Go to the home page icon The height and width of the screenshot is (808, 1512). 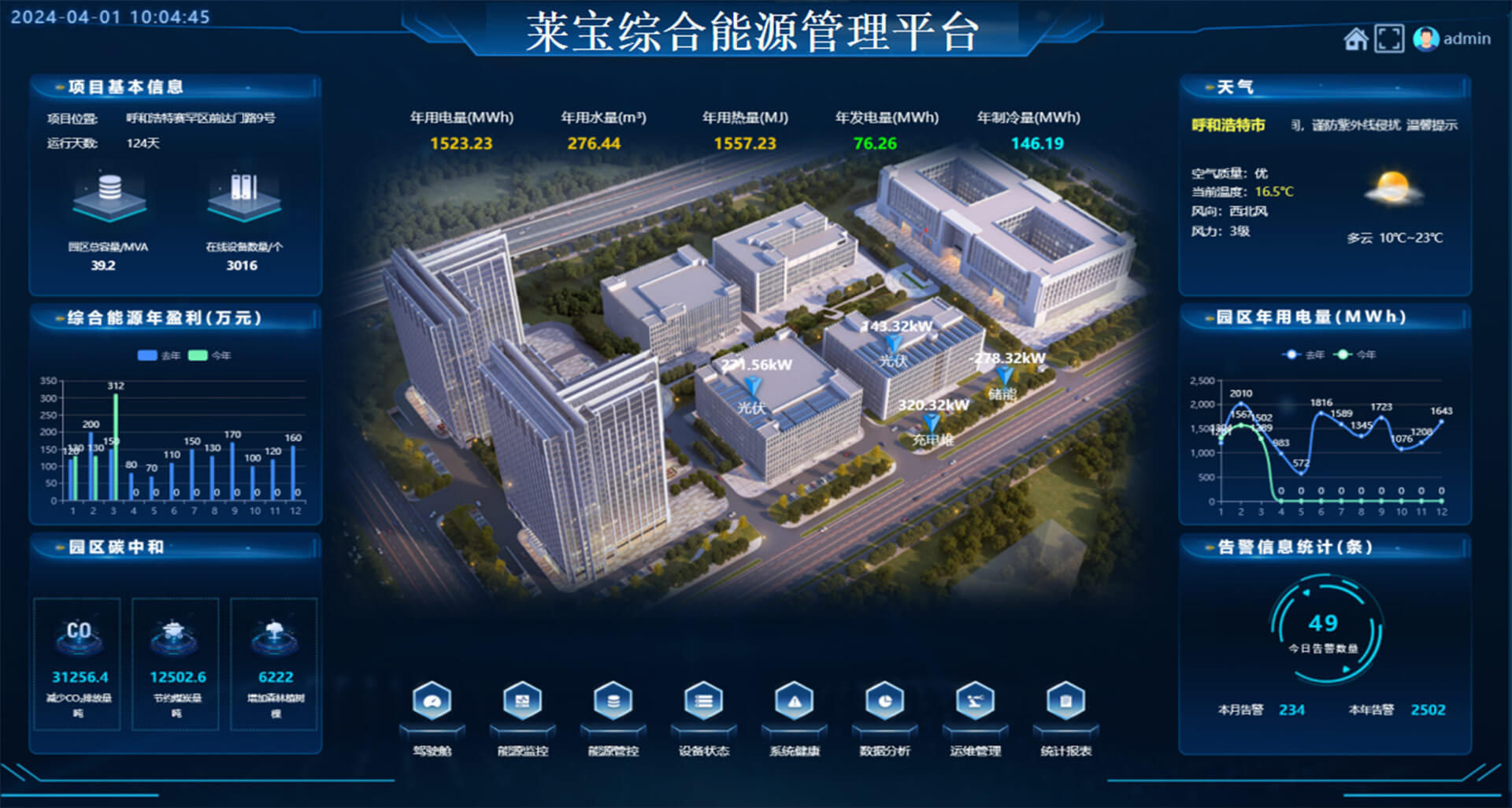coord(1355,39)
